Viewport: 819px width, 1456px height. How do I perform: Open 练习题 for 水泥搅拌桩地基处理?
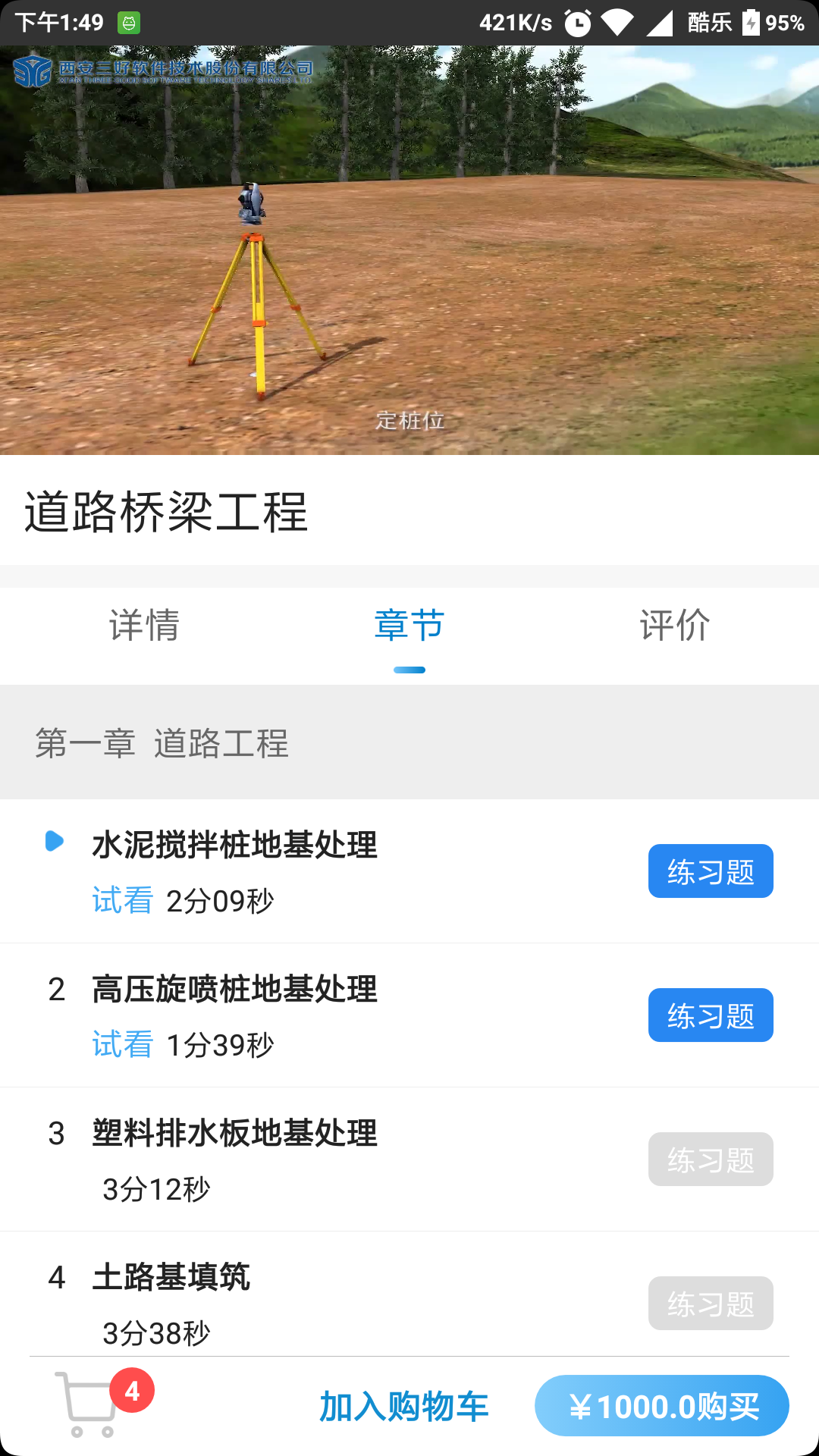710,871
